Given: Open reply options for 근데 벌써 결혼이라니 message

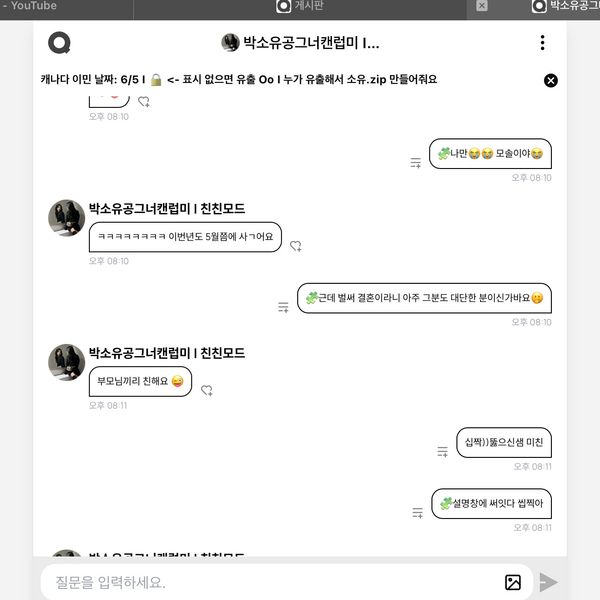Looking at the screenshot, I should pos(283,307).
